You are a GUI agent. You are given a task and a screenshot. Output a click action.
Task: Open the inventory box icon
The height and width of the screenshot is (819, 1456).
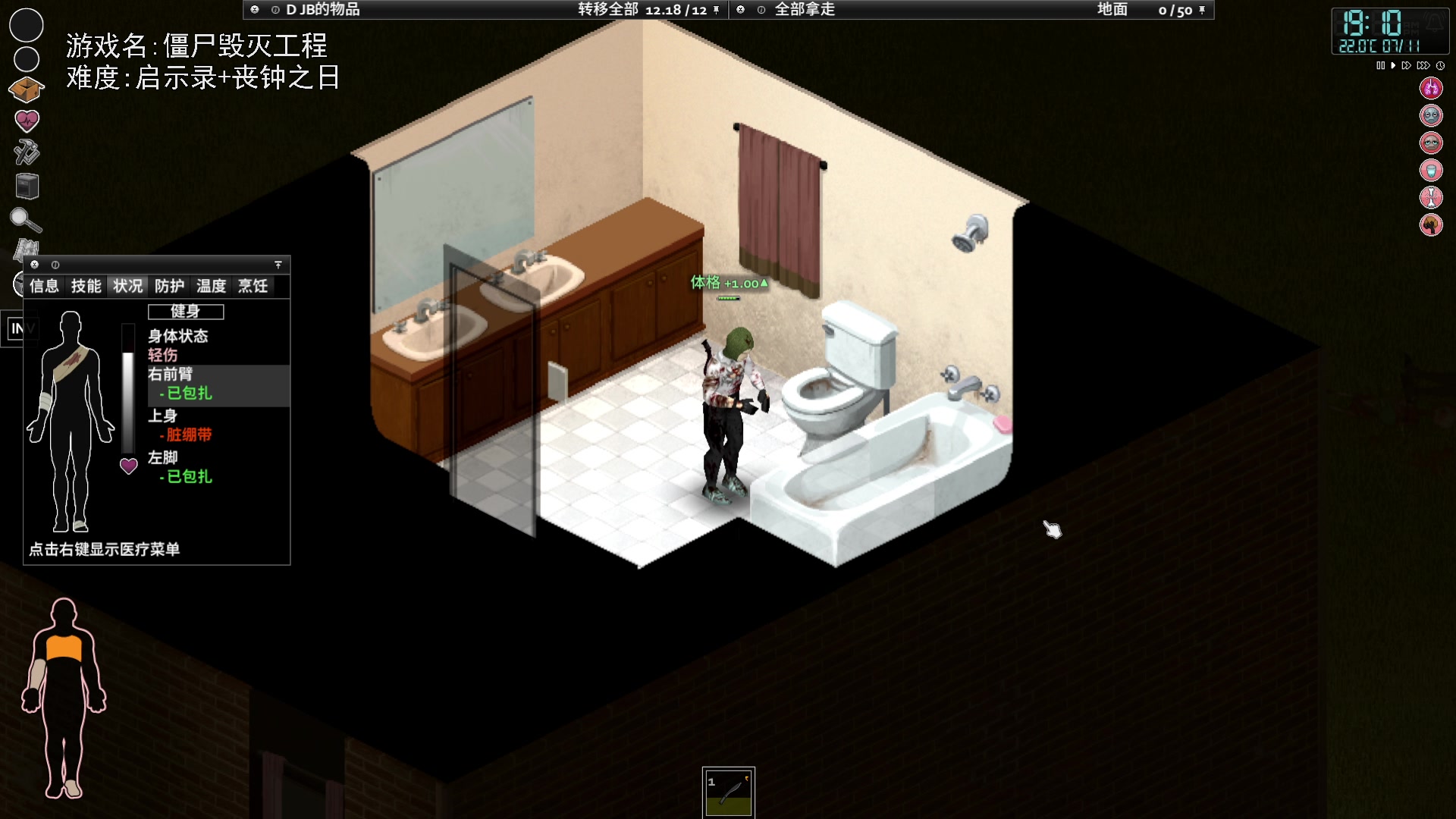26,89
